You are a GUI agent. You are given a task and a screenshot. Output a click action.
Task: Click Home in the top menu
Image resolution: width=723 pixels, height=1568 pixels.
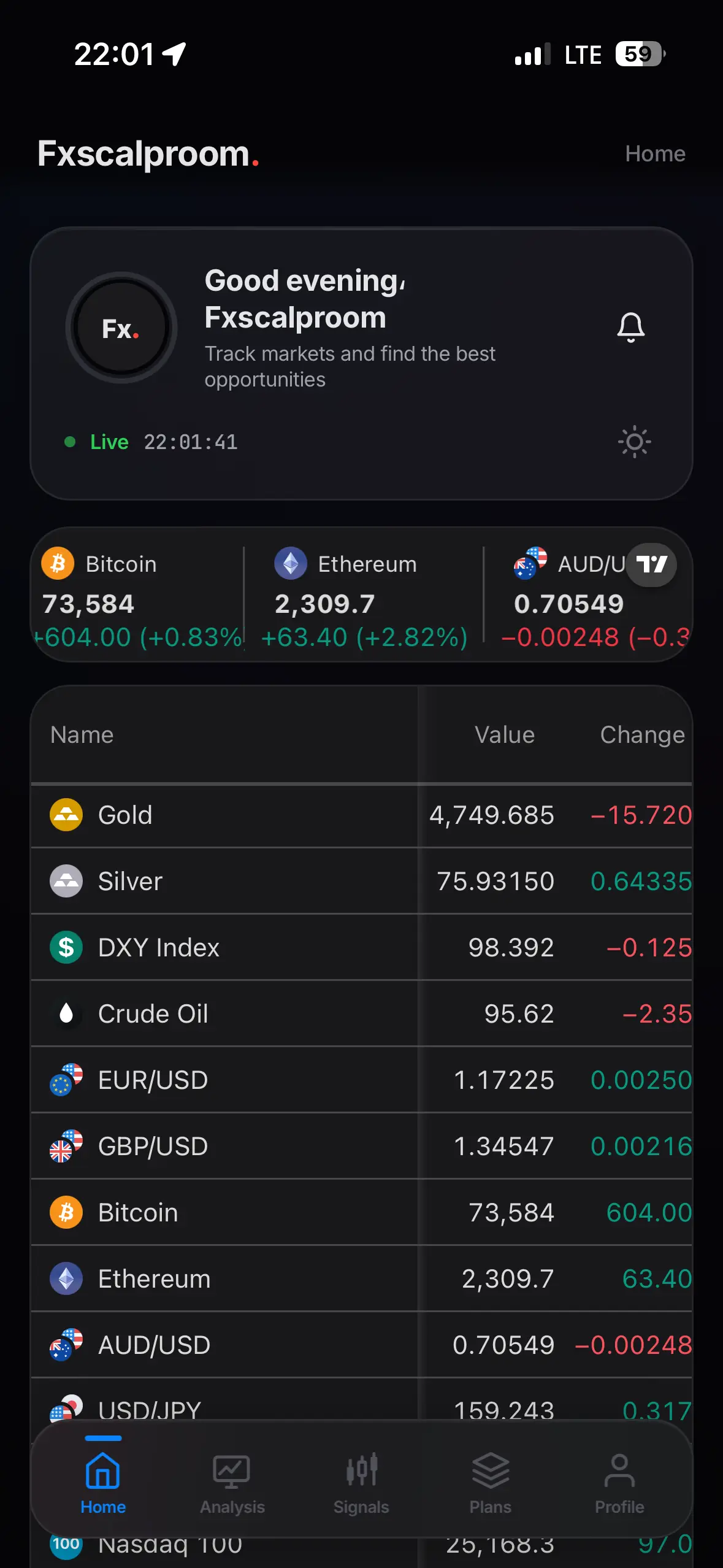pyautogui.click(x=655, y=153)
